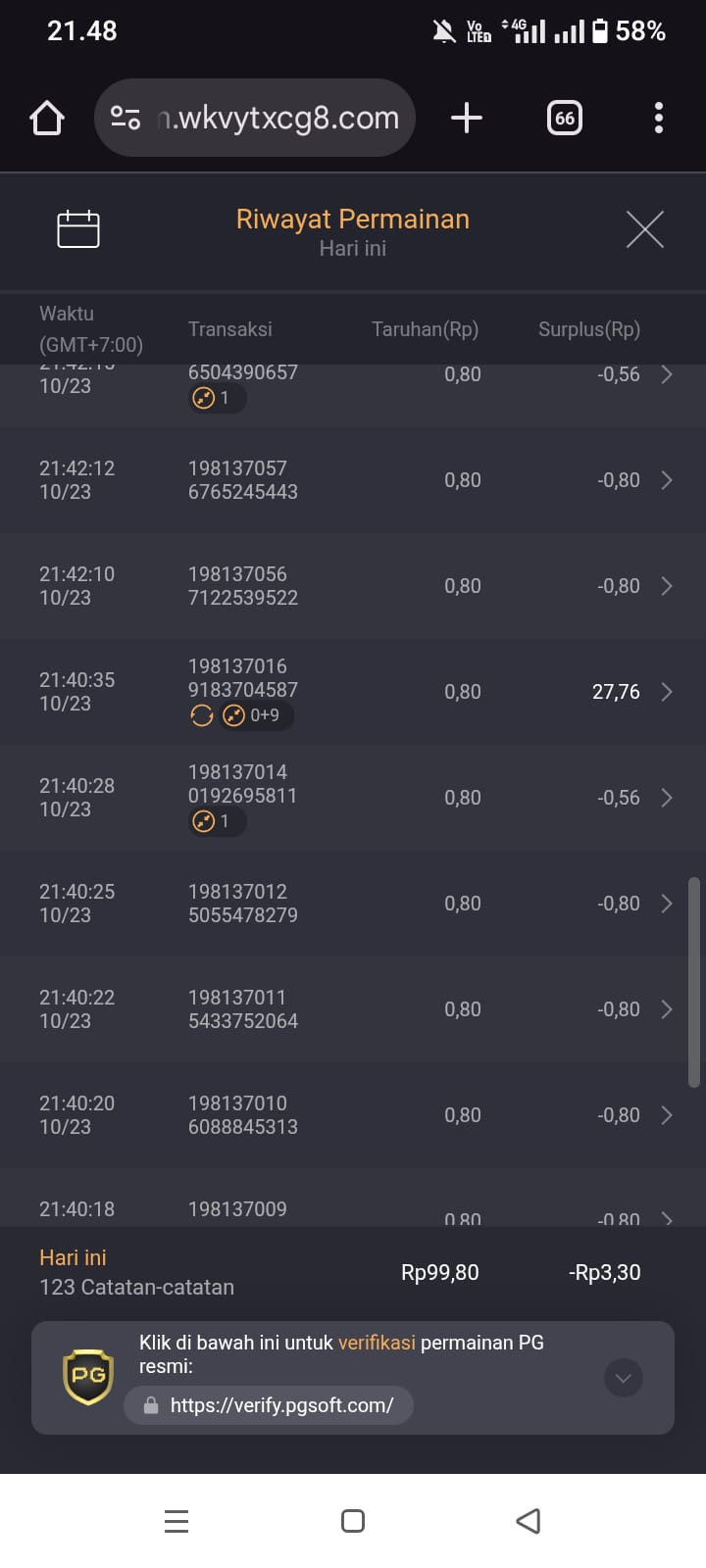Tap the verifikasi link
This screenshot has height=1568, width=706.
(377, 1343)
